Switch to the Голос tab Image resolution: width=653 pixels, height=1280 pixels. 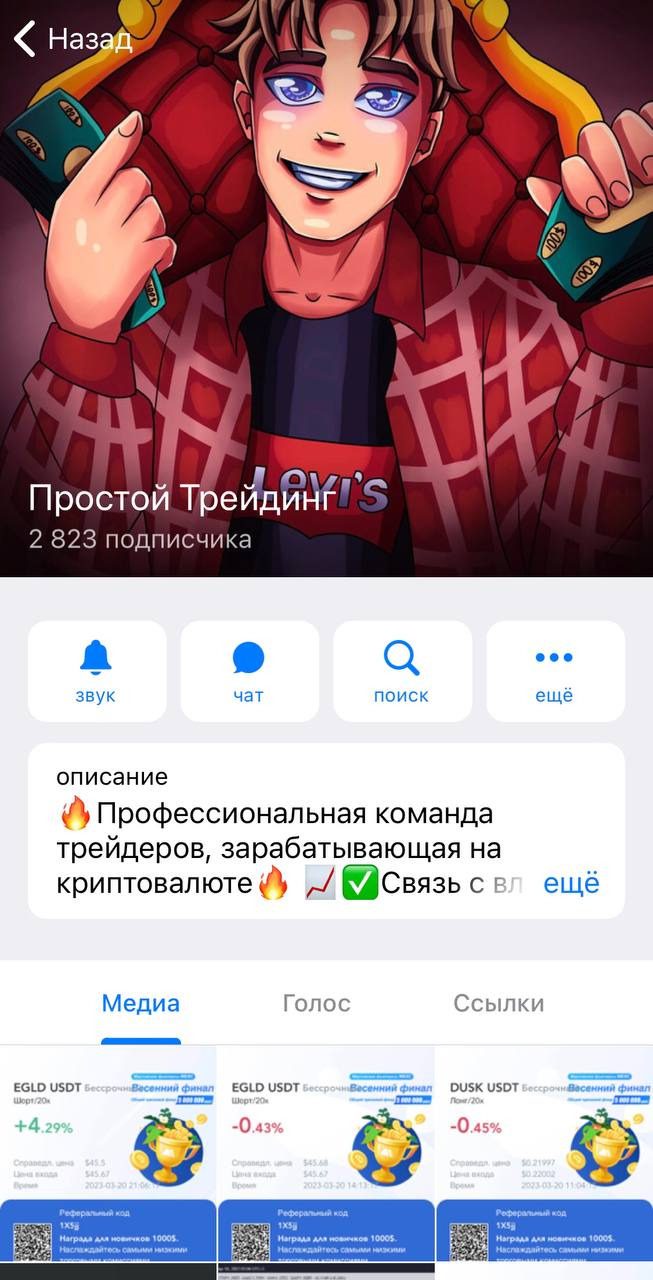[x=317, y=1004]
